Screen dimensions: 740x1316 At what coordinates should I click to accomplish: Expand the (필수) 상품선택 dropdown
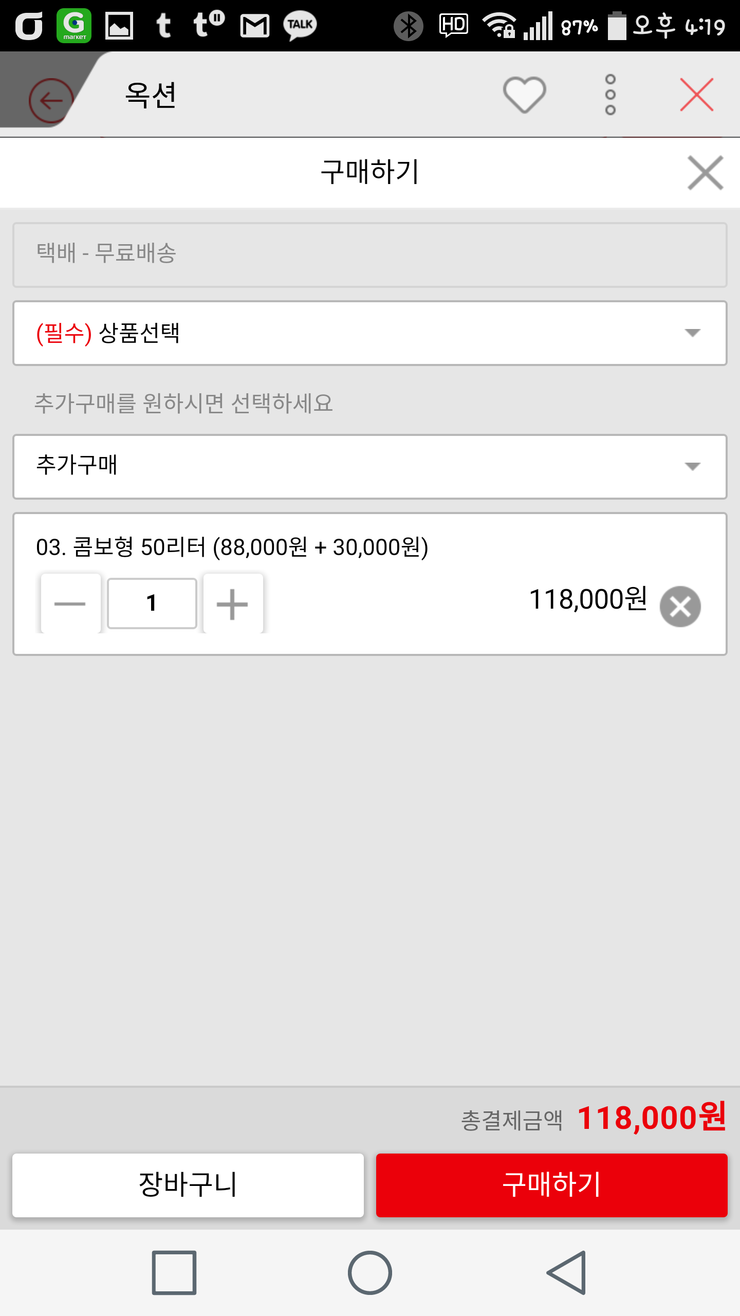tap(370, 333)
